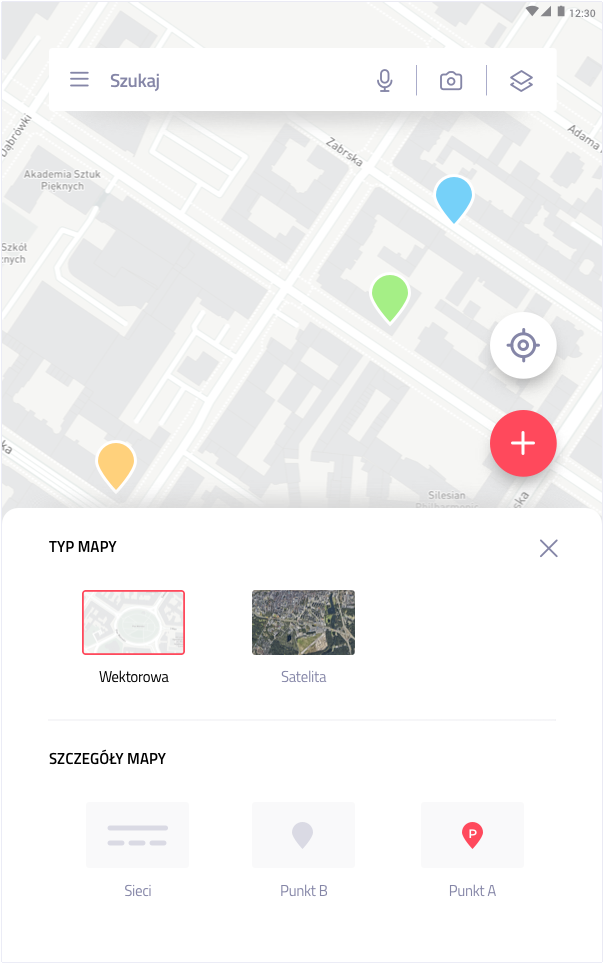Choose the Wektorowa map type

(134, 622)
